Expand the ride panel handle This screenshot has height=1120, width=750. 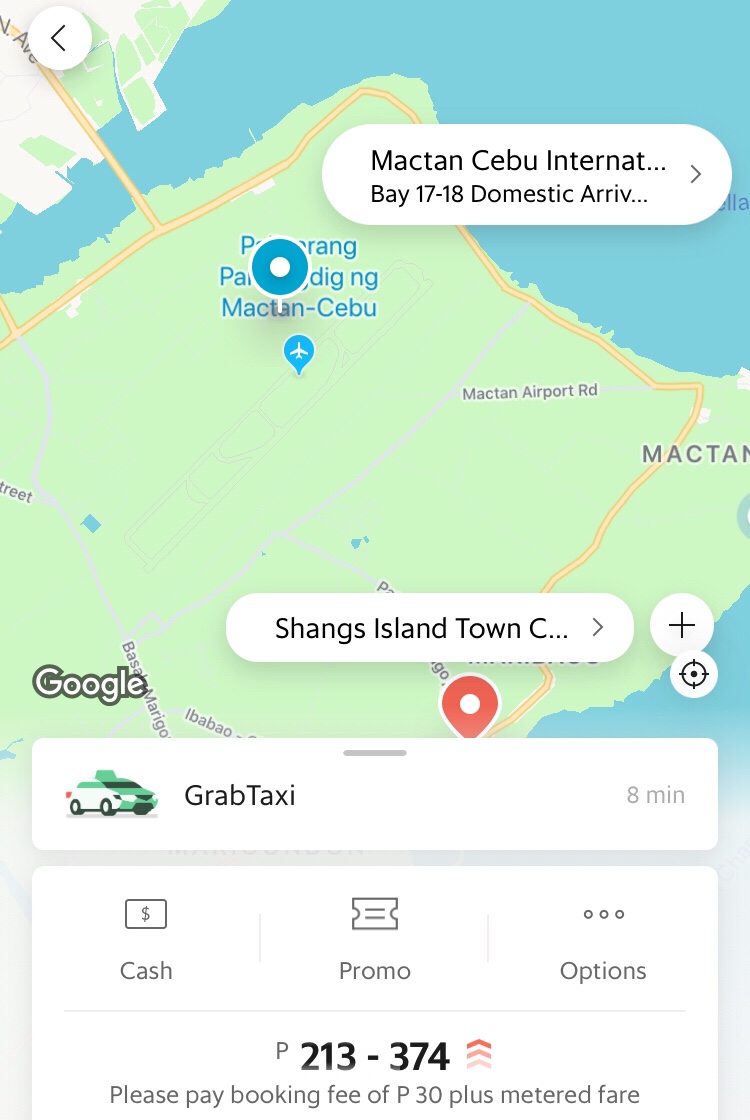click(375, 753)
